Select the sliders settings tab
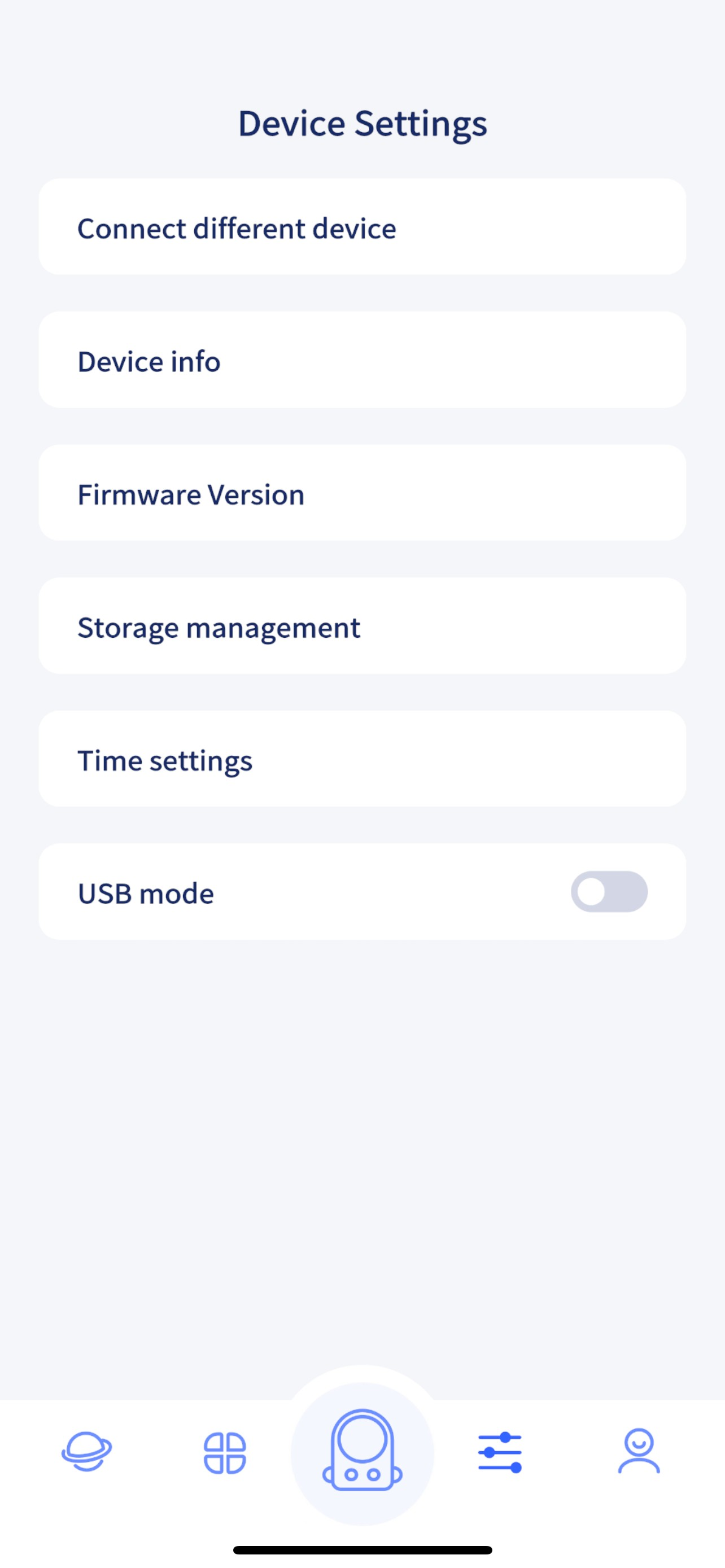Screen dimensions: 725x1568 pos(500,1452)
